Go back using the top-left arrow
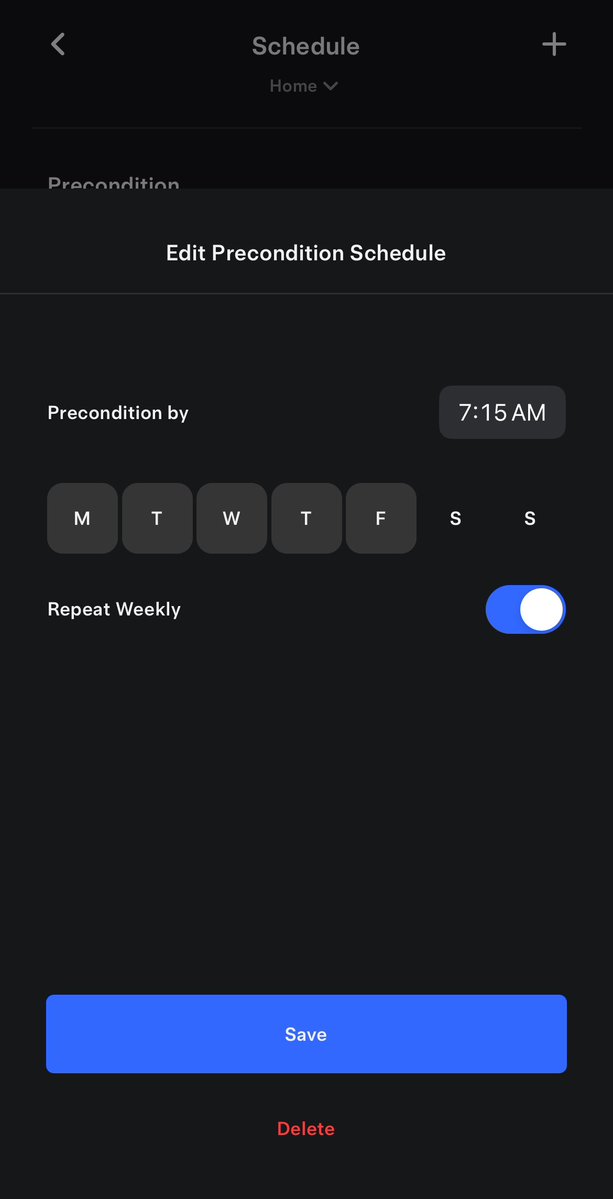The image size is (613, 1199). pos(58,44)
